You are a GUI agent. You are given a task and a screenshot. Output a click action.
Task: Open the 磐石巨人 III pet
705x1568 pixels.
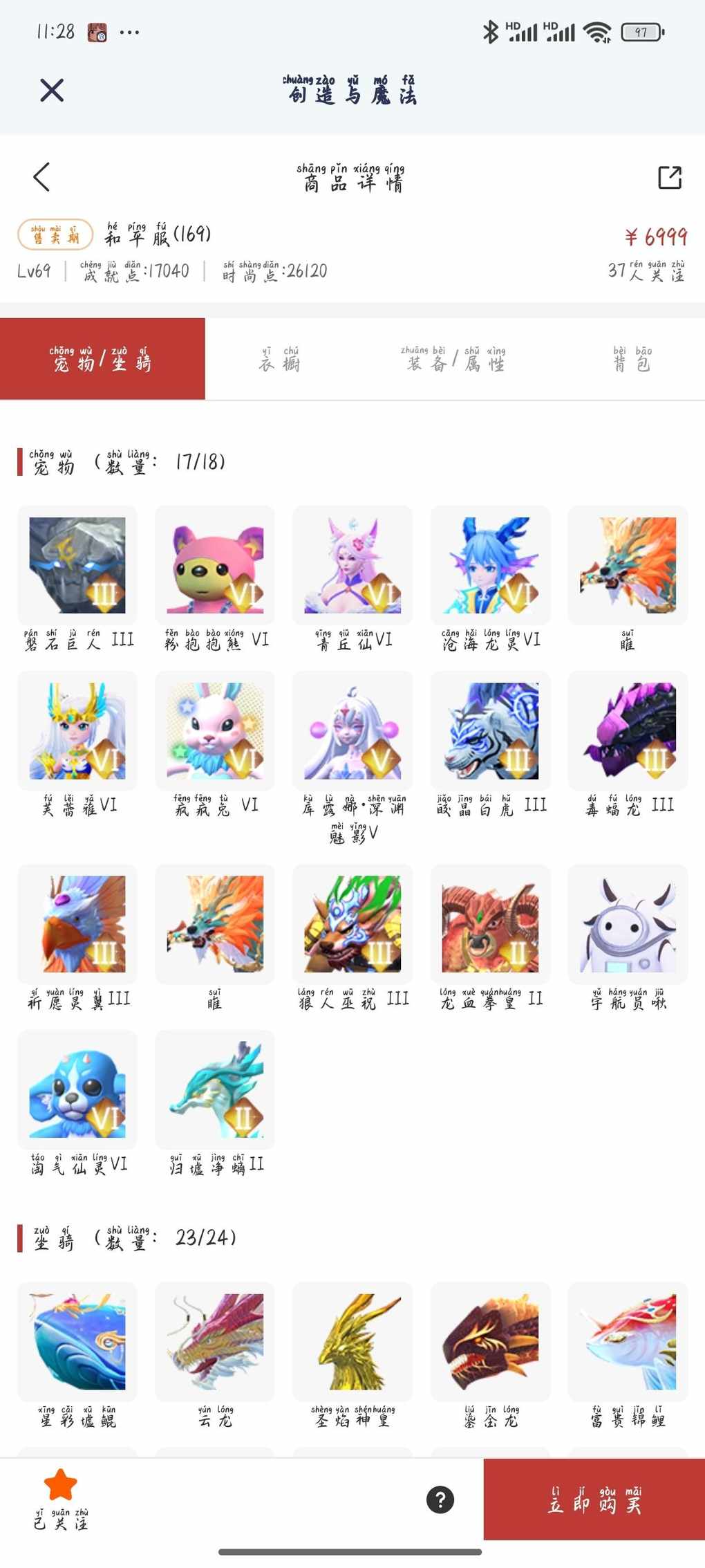tap(77, 566)
